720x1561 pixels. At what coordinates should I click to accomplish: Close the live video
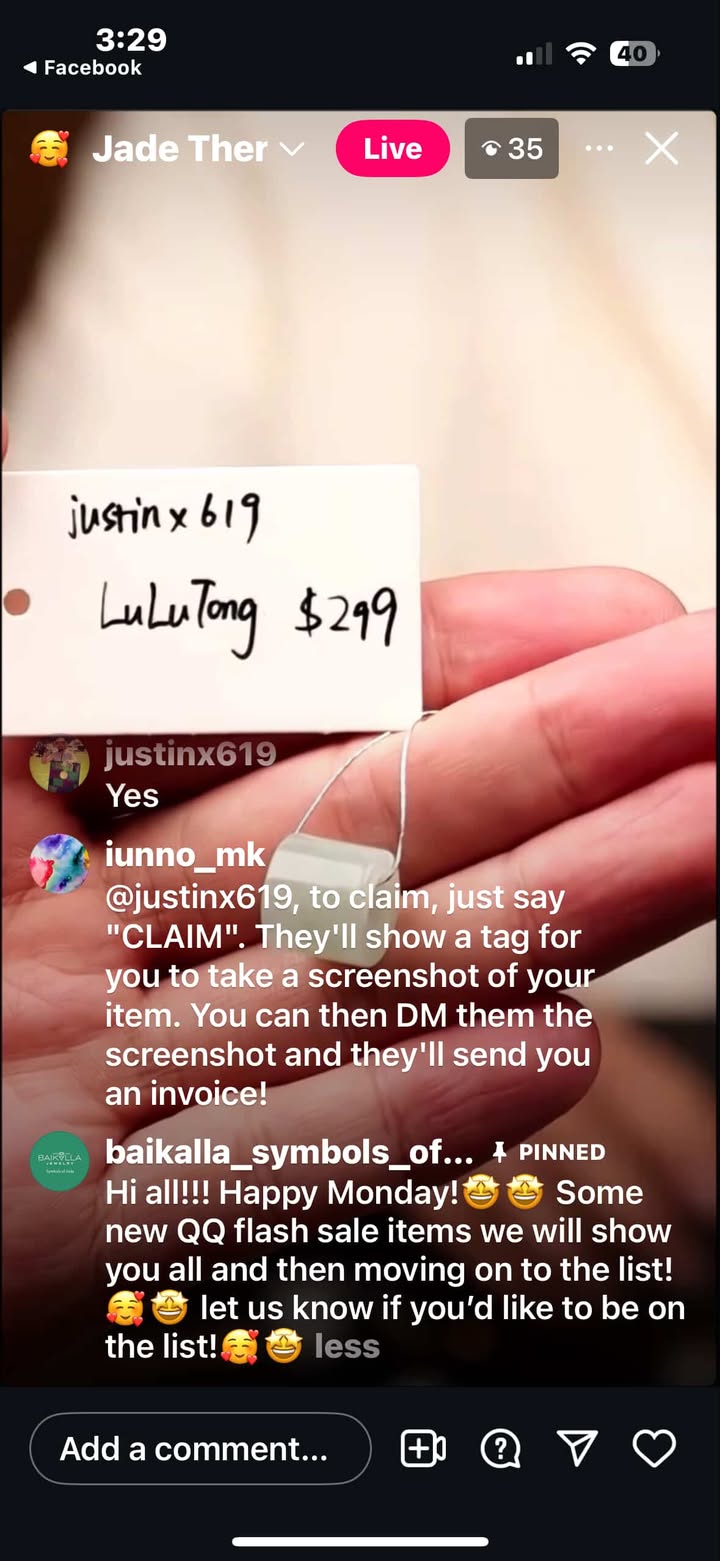[x=661, y=149]
